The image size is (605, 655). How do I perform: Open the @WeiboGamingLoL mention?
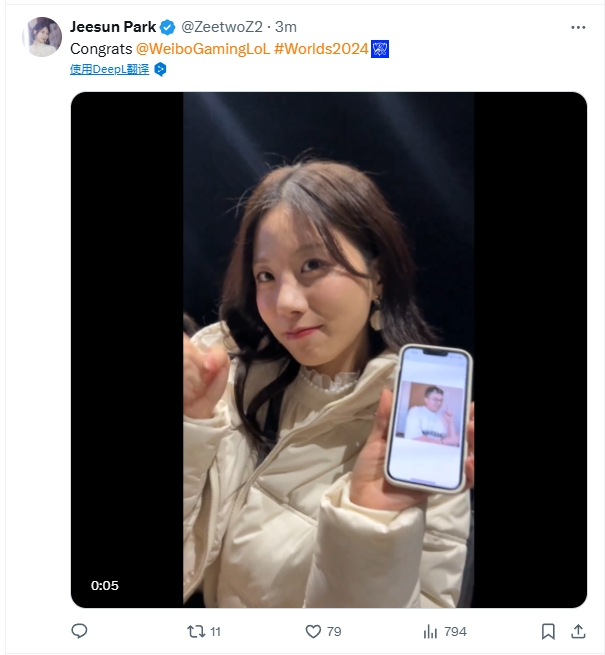[x=203, y=48]
